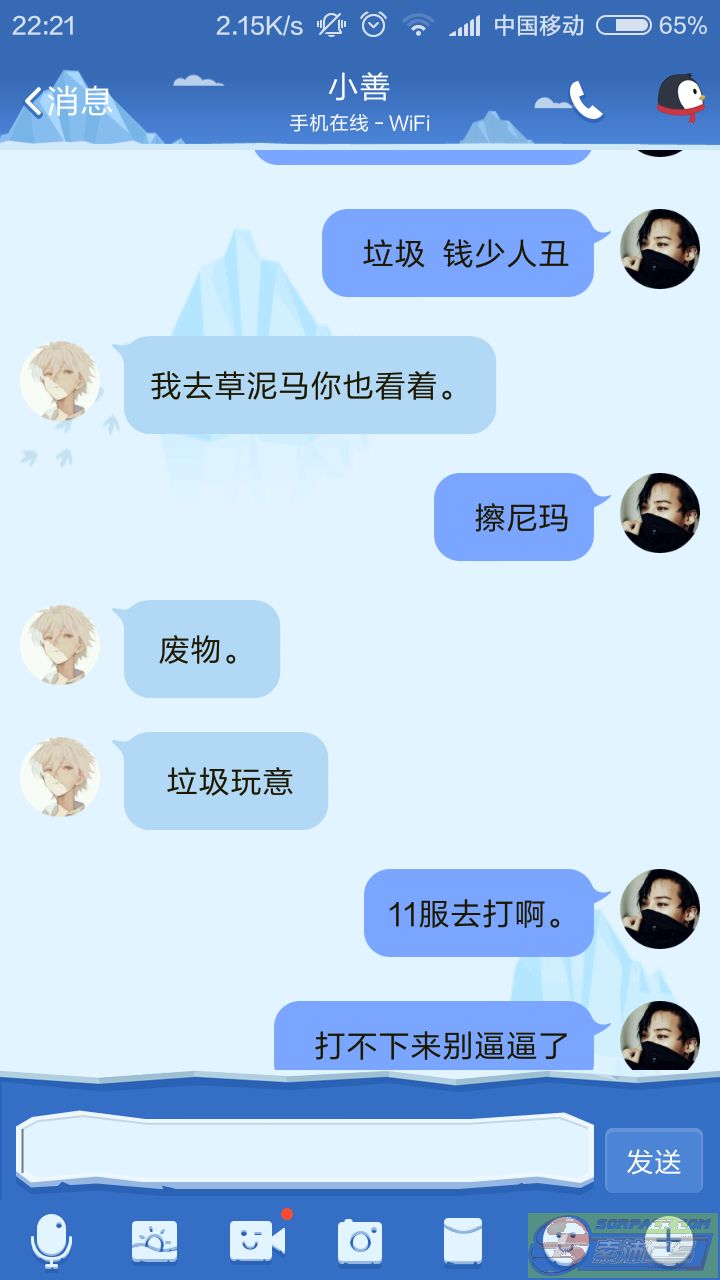Open the camera to take a photo
The width and height of the screenshot is (720, 1280).
coord(360,1242)
